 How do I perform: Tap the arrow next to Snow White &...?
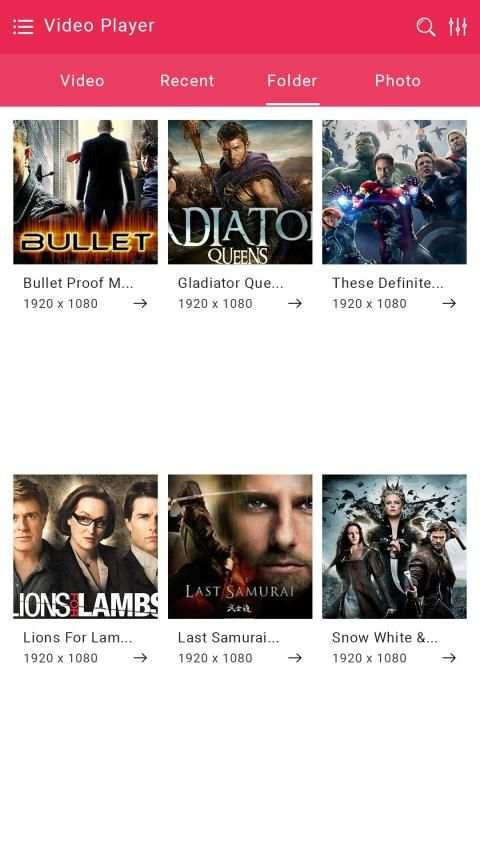pos(449,658)
